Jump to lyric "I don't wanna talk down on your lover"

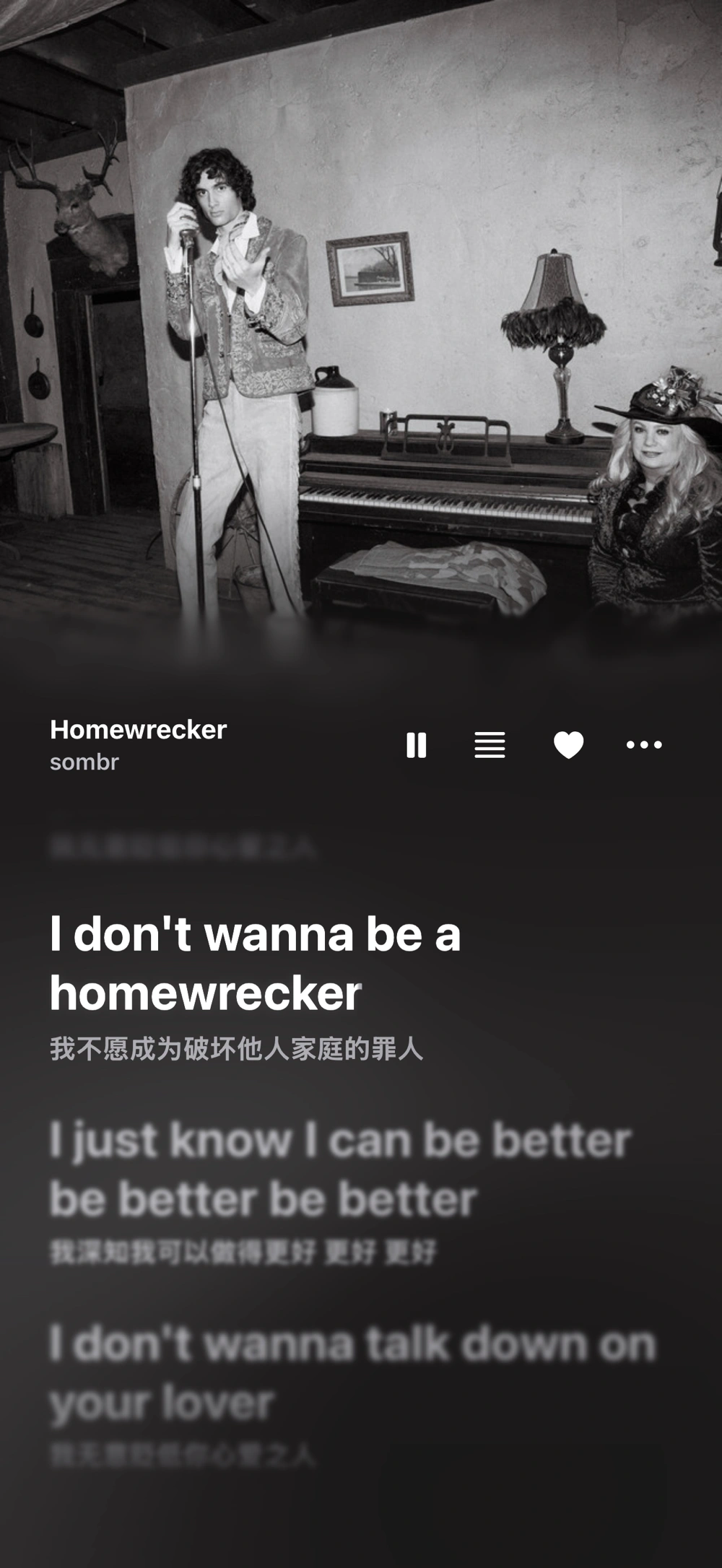pyautogui.click(x=352, y=1374)
